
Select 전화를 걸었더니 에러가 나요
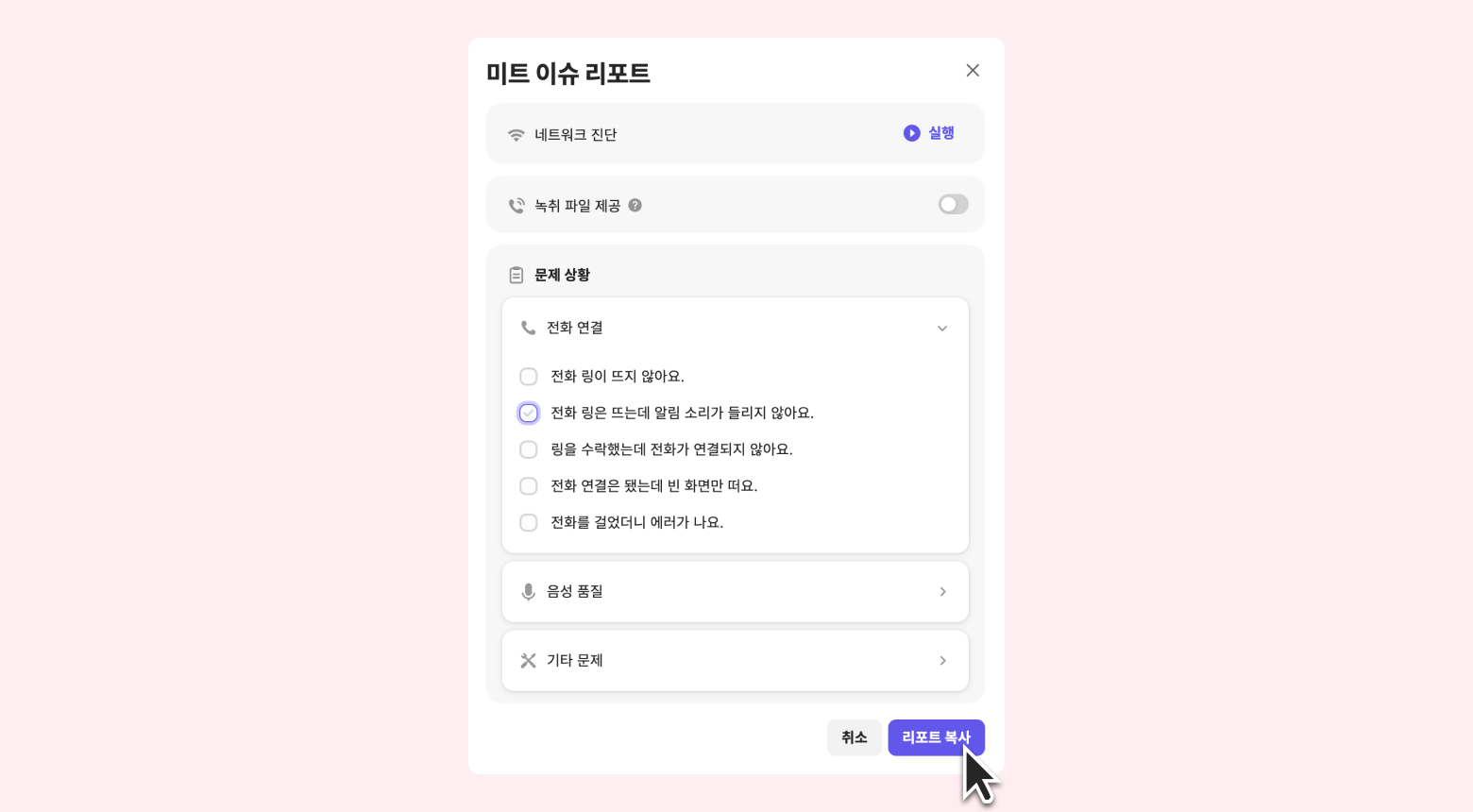coord(529,523)
